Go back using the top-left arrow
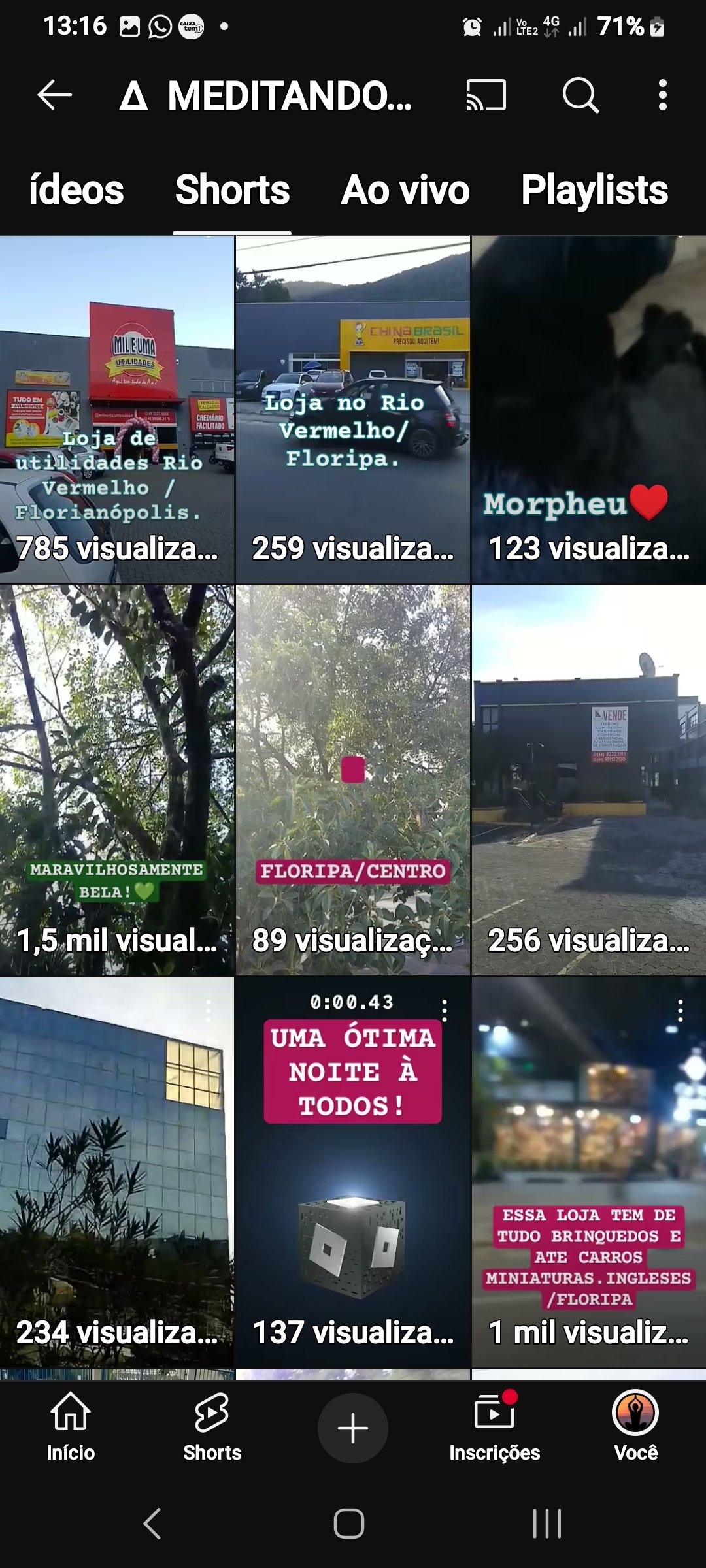706x1568 pixels. [54, 95]
